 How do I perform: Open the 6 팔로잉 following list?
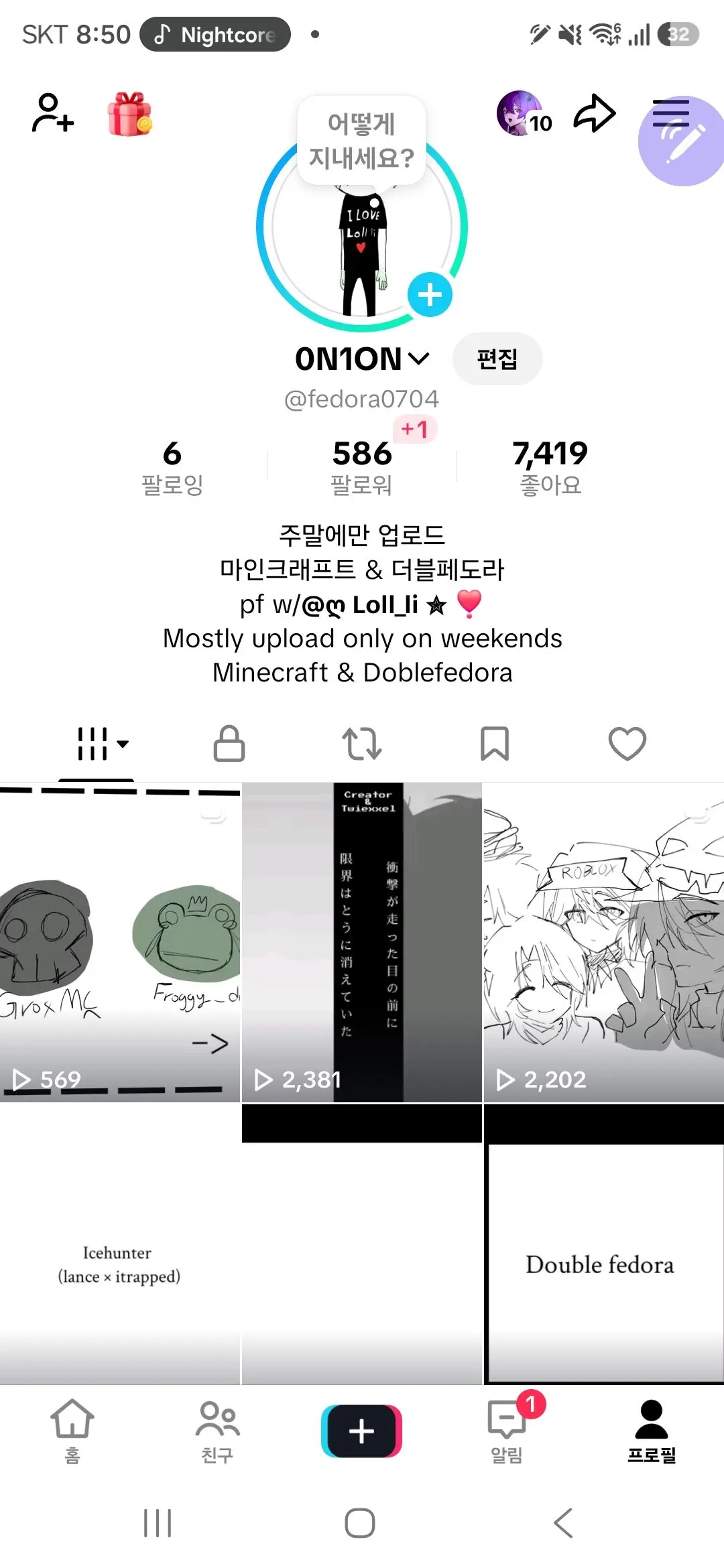click(172, 467)
